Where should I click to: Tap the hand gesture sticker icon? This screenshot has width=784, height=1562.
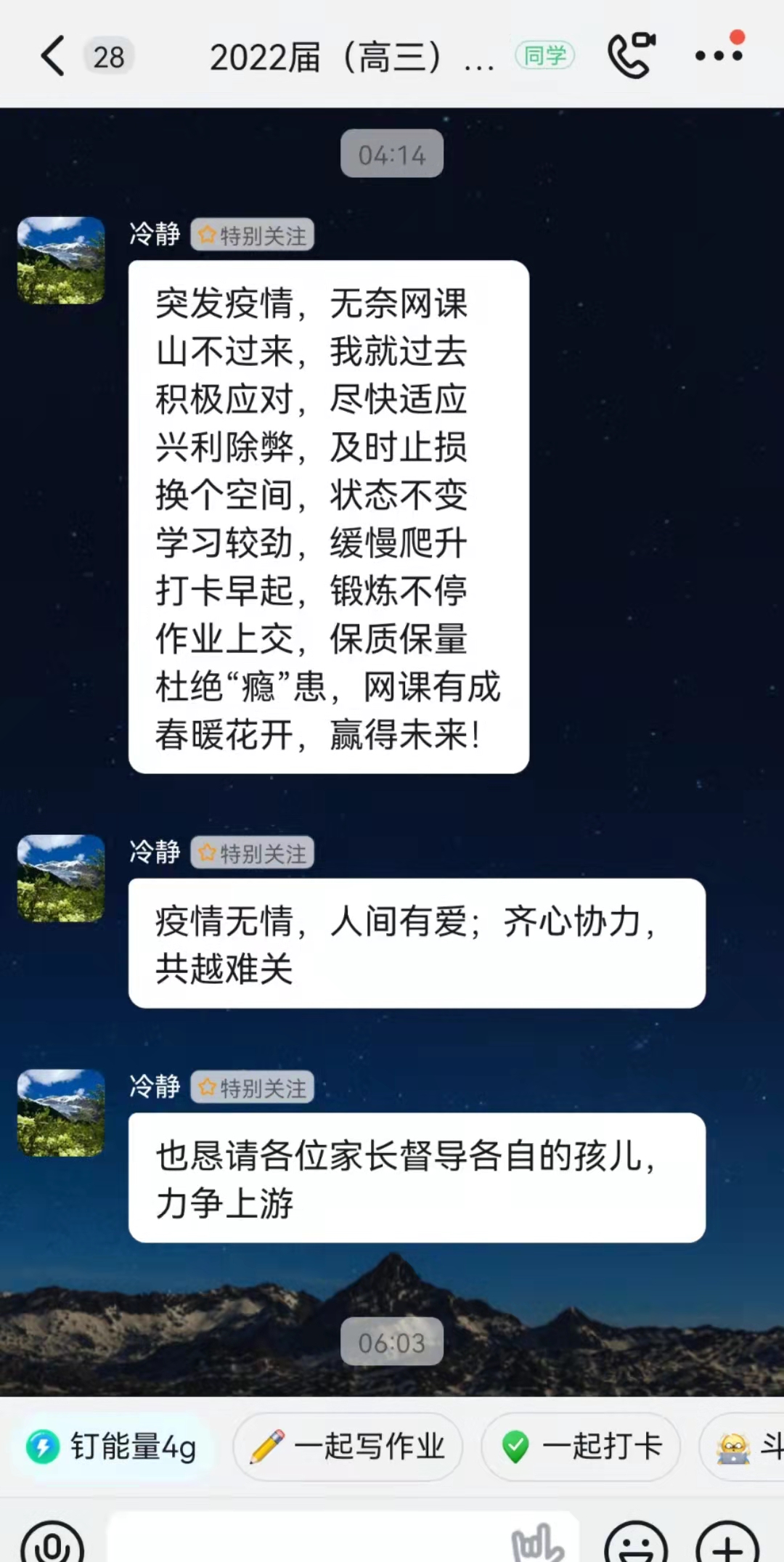click(x=537, y=1544)
